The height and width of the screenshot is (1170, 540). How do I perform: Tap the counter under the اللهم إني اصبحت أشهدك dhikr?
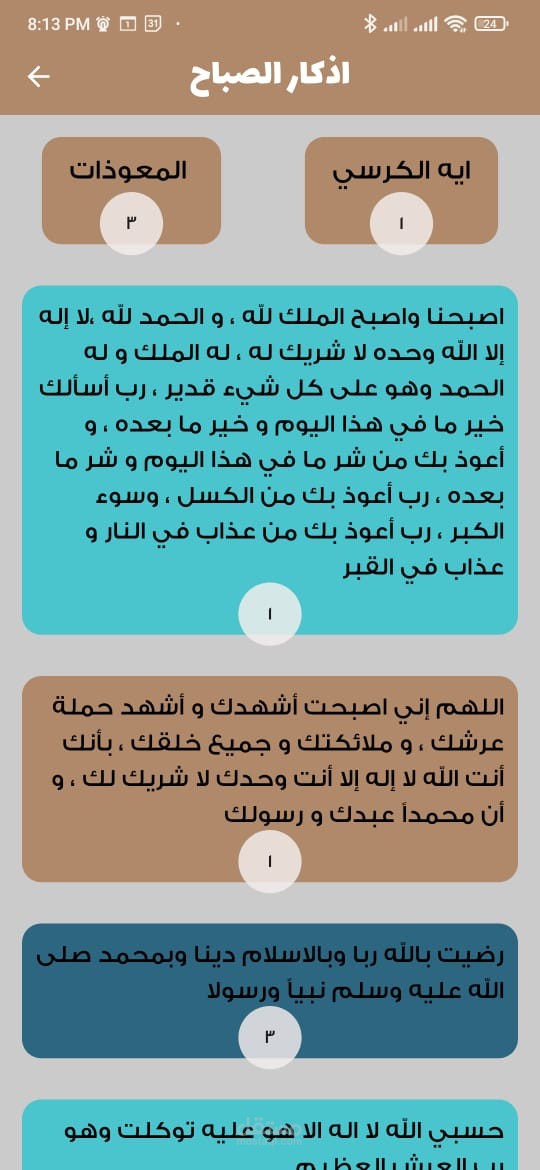coord(270,861)
